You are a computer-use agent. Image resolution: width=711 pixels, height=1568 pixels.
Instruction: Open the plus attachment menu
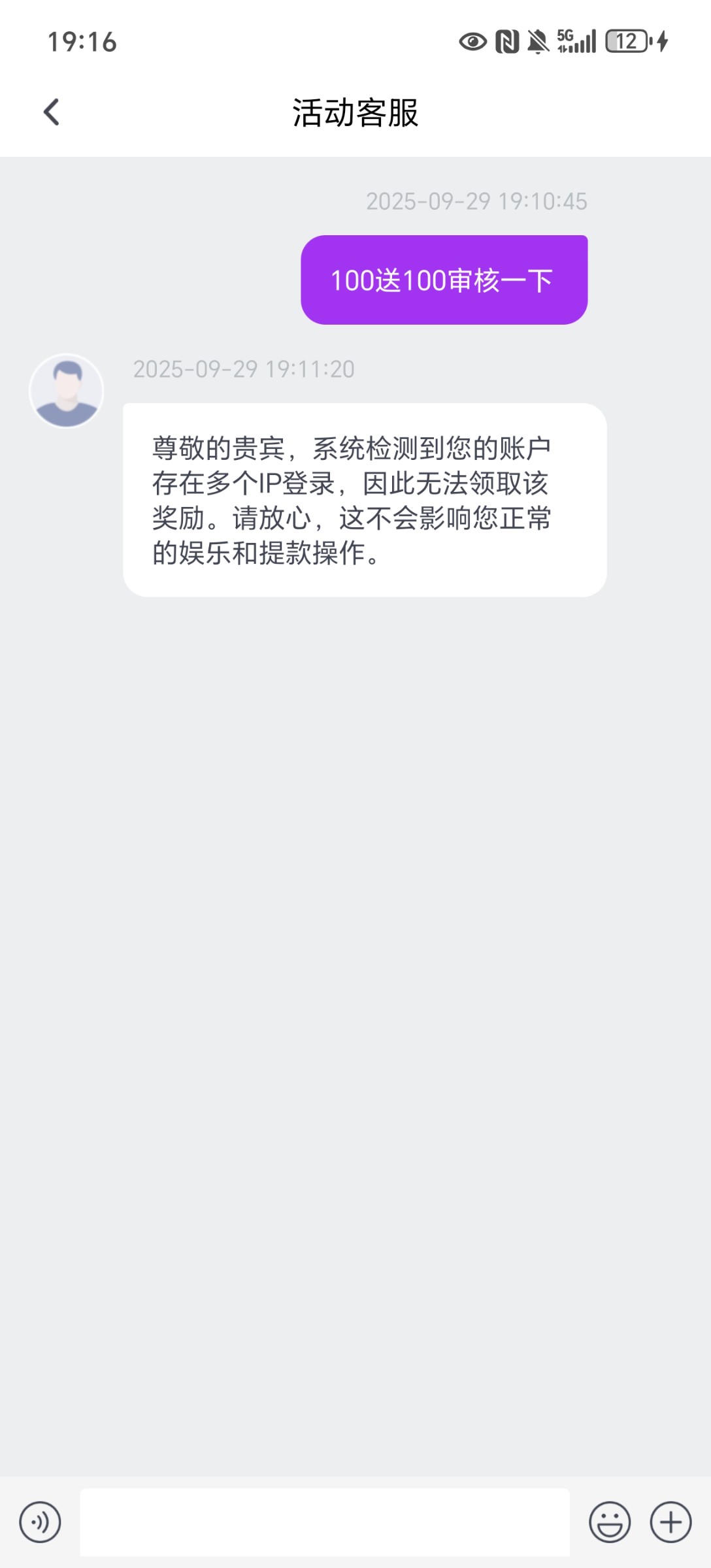tap(670, 1522)
